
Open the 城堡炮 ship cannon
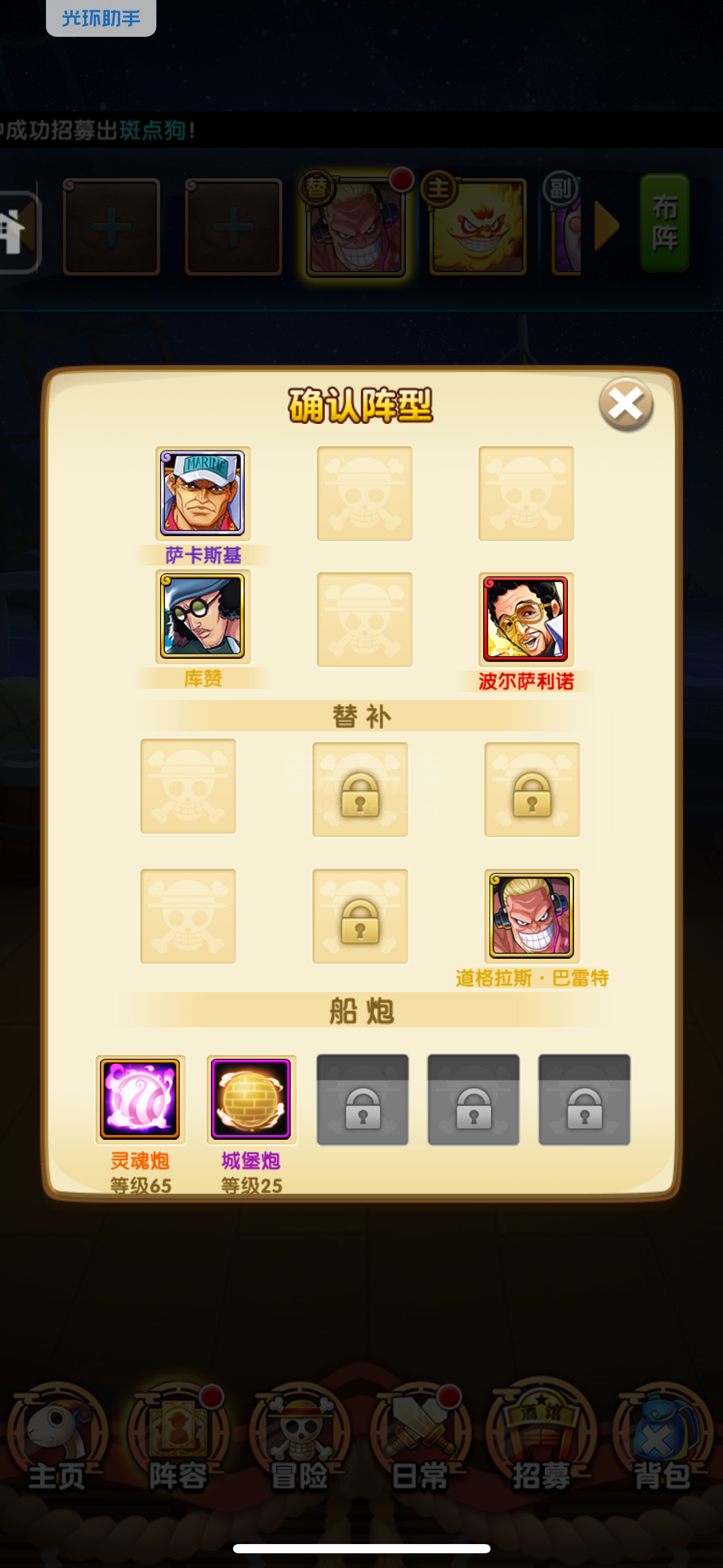coord(251,1099)
